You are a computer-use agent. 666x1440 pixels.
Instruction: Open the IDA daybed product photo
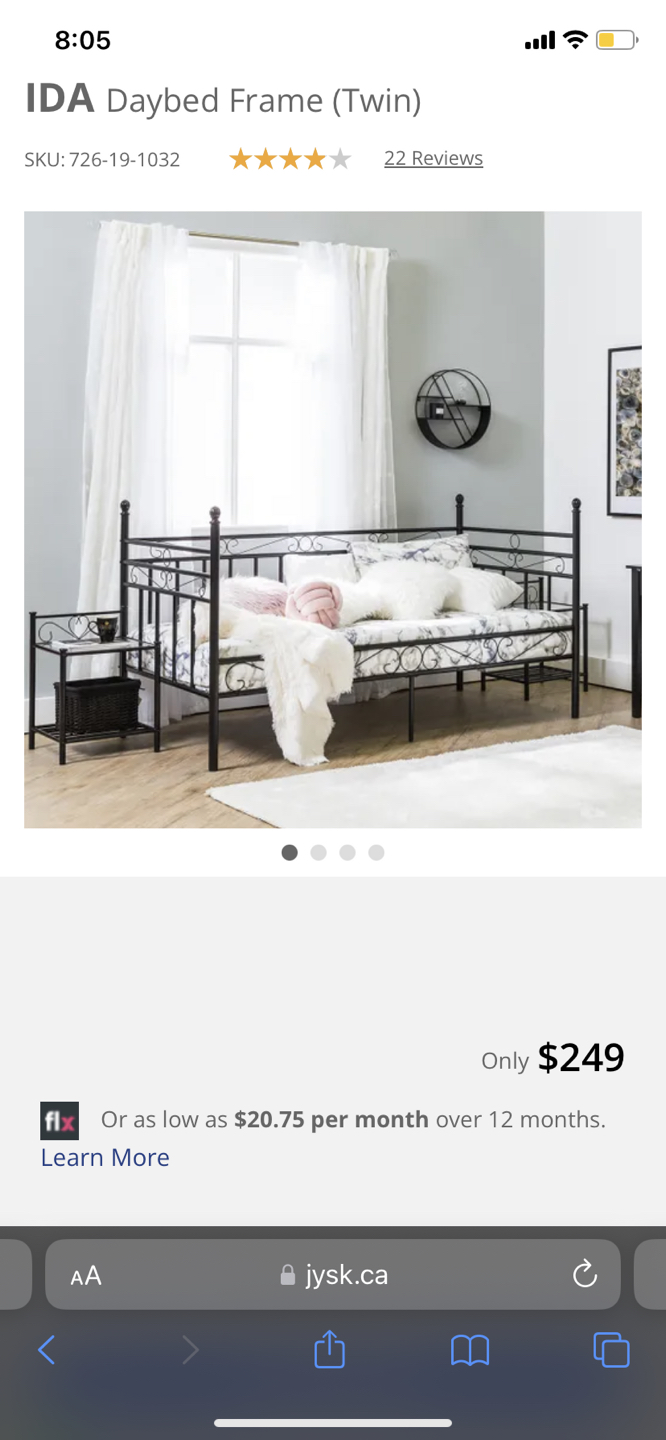click(333, 519)
